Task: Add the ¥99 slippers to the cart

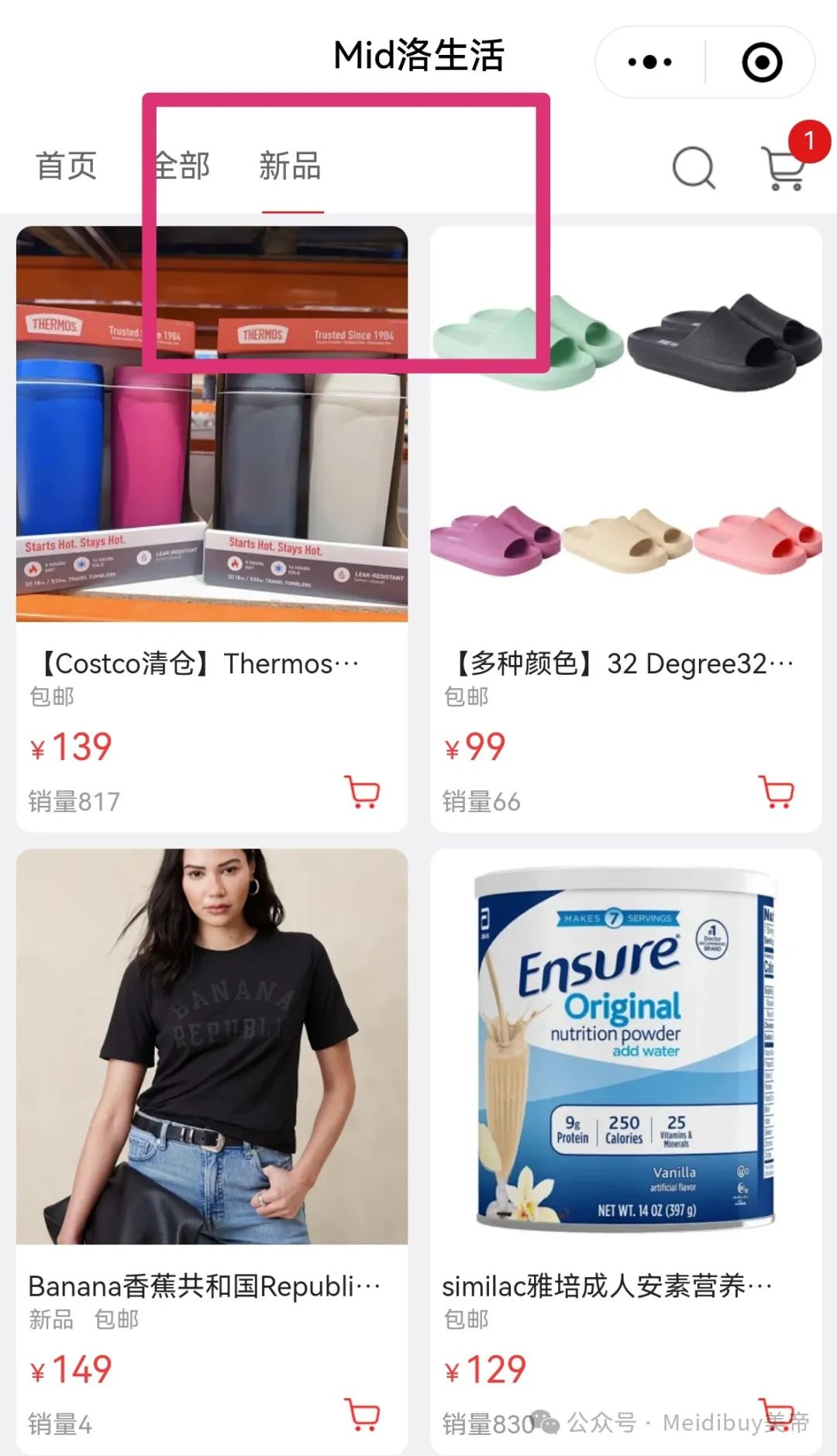Action: 777,793
